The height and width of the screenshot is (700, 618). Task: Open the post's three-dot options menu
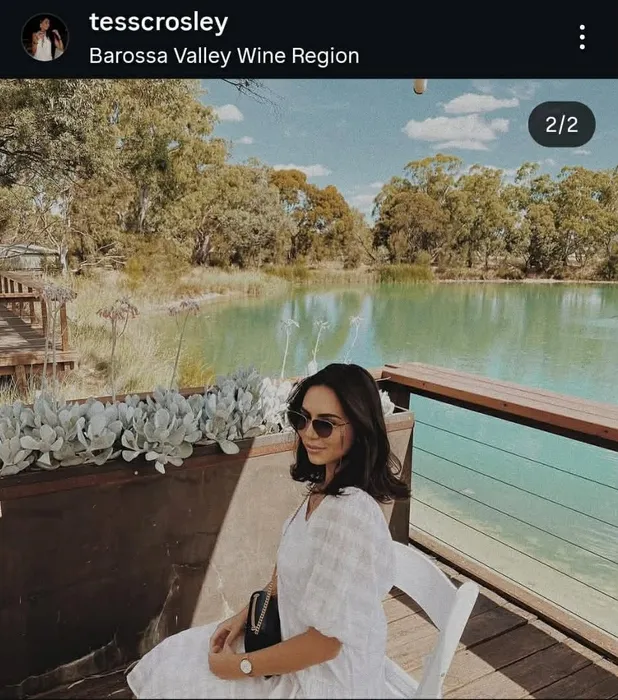(581, 38)
